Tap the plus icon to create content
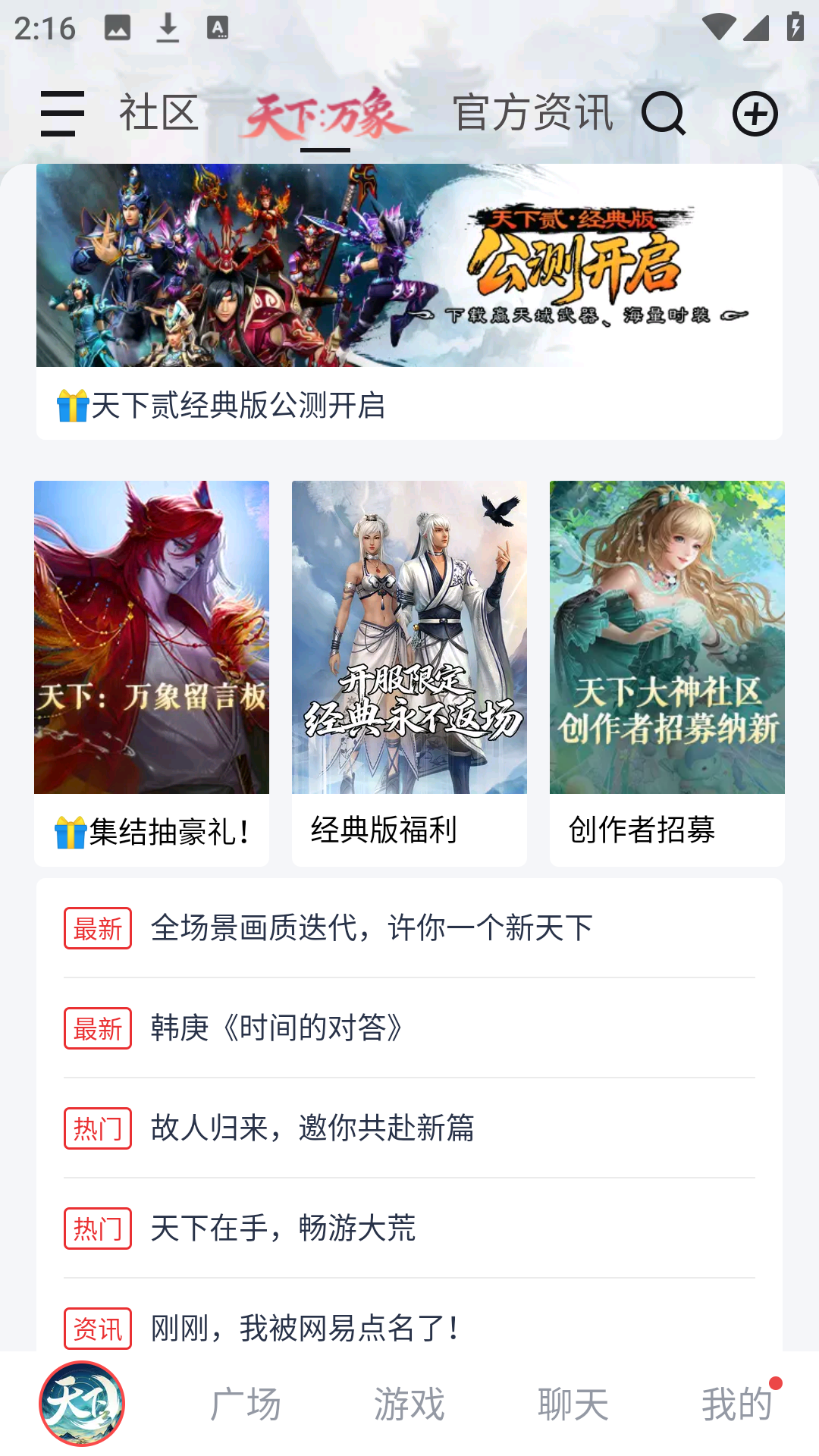819x1456 pixels. [755, 114]
